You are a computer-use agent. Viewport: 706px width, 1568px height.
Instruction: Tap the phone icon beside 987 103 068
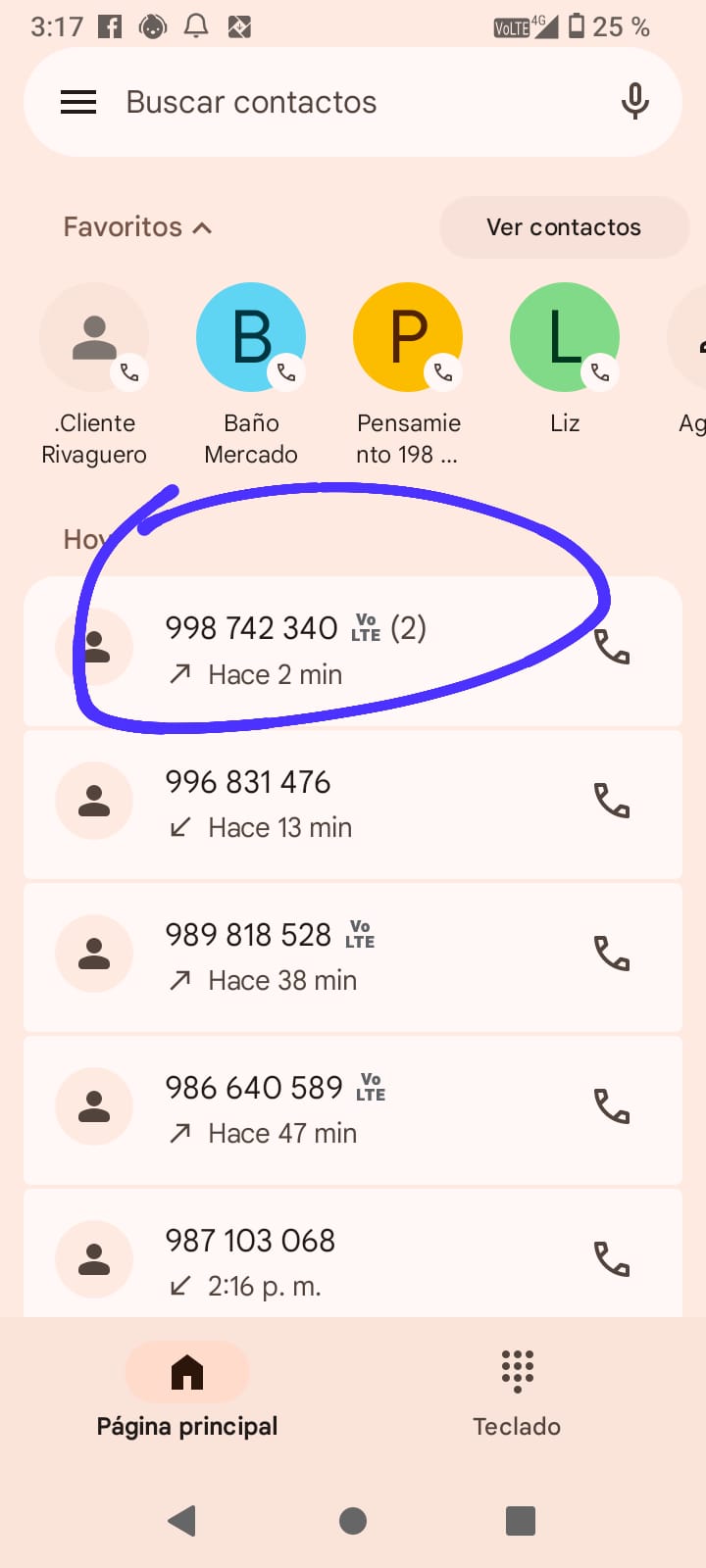click(x=612, y=1259)
